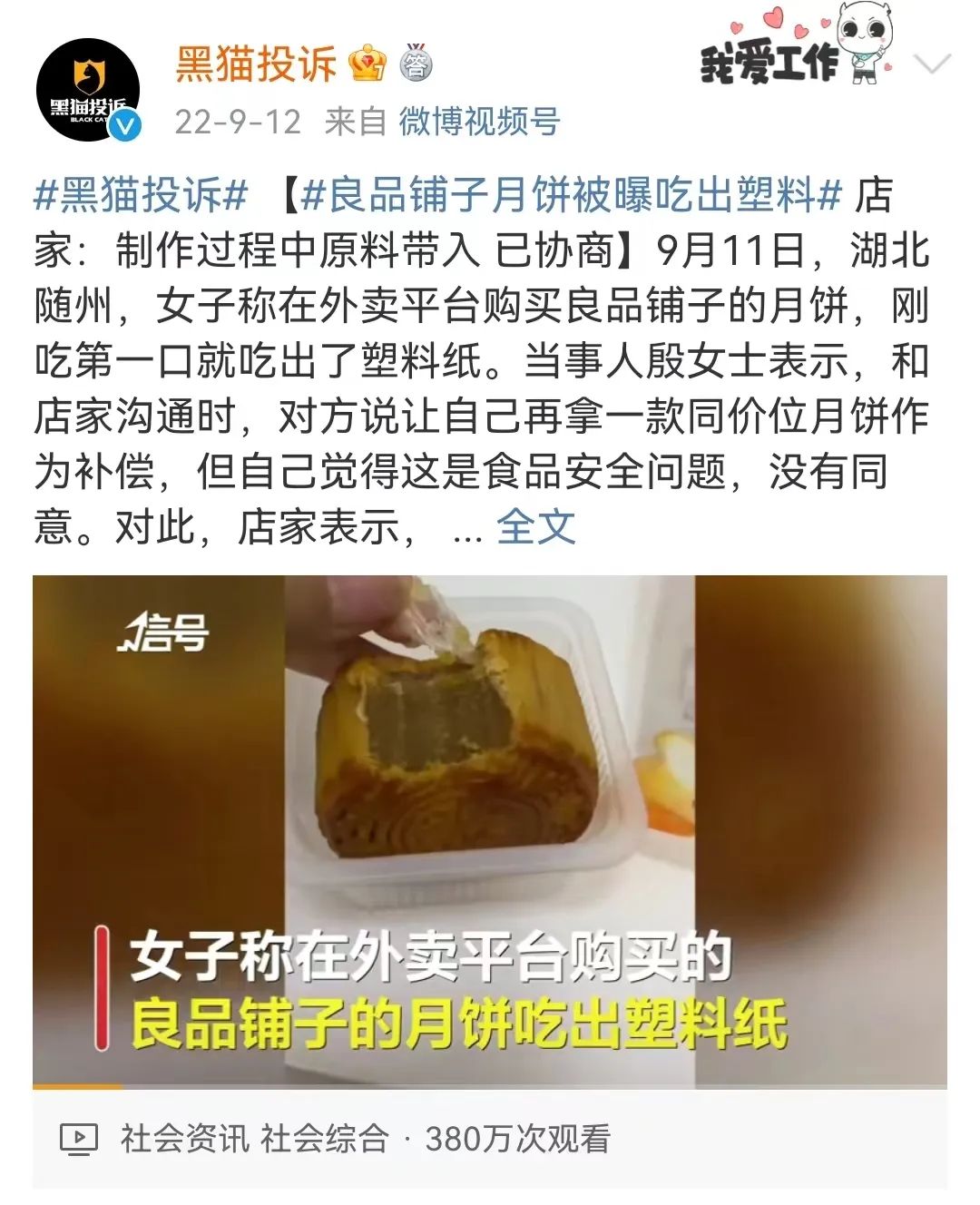980x1205 pixels.
Task: Play the mooncake plastic video
Action: click(x=490, y=830)
